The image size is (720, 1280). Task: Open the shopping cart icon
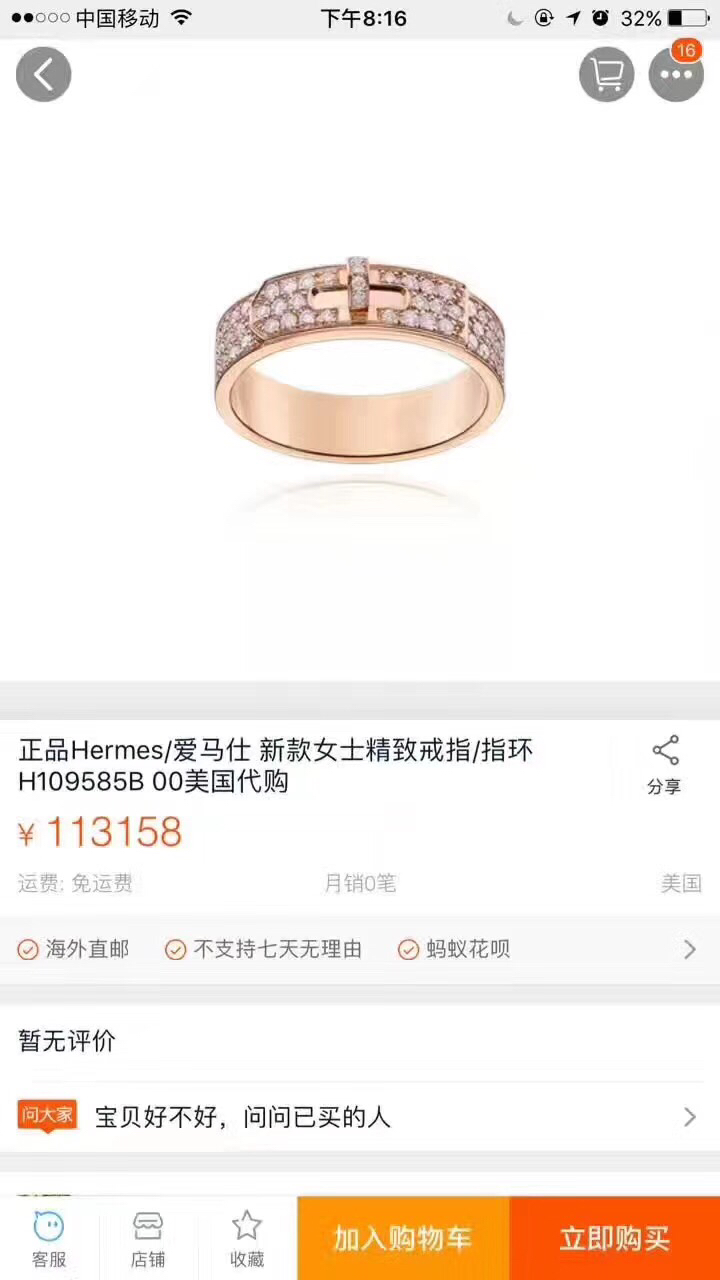click(x=606, y=75)
